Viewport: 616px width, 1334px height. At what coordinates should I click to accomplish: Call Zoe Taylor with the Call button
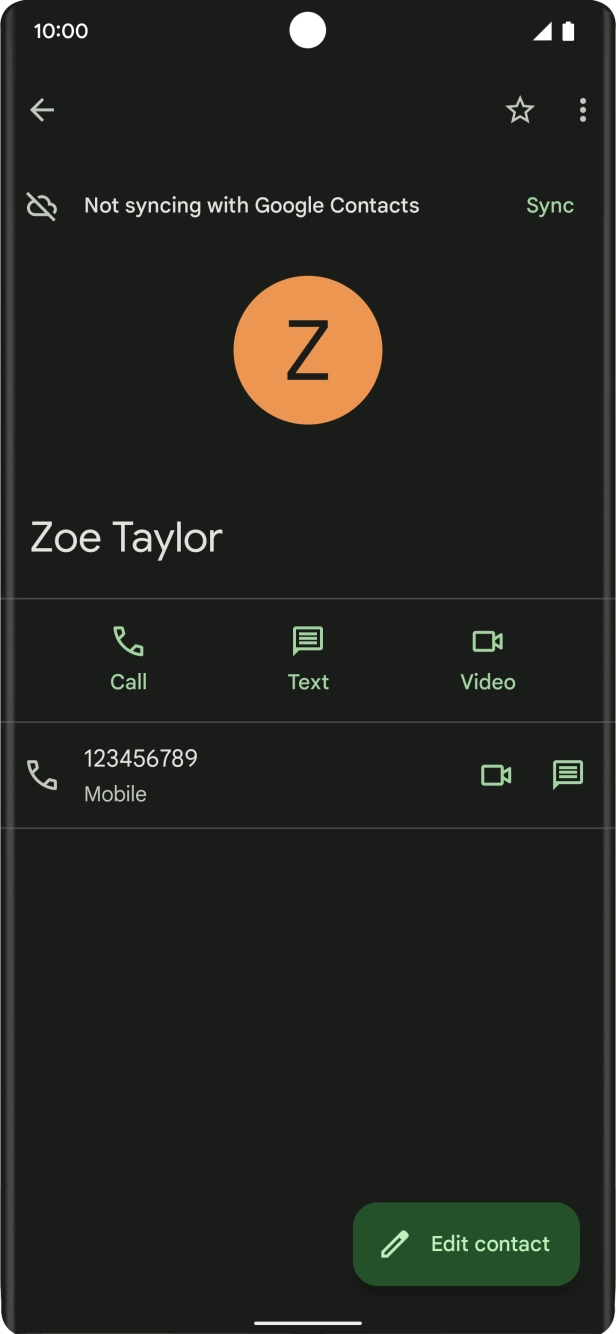128,659
